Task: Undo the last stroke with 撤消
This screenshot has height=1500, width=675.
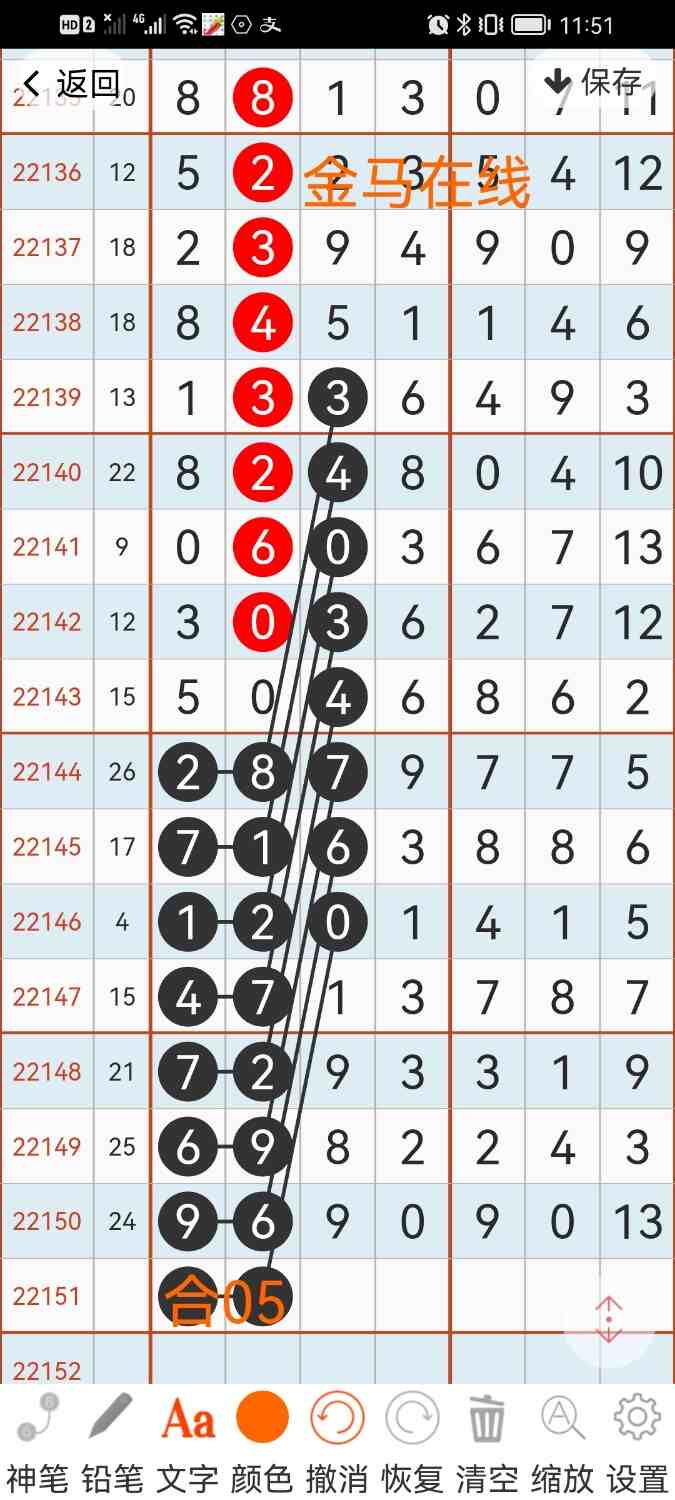Action: point(337,1440)
